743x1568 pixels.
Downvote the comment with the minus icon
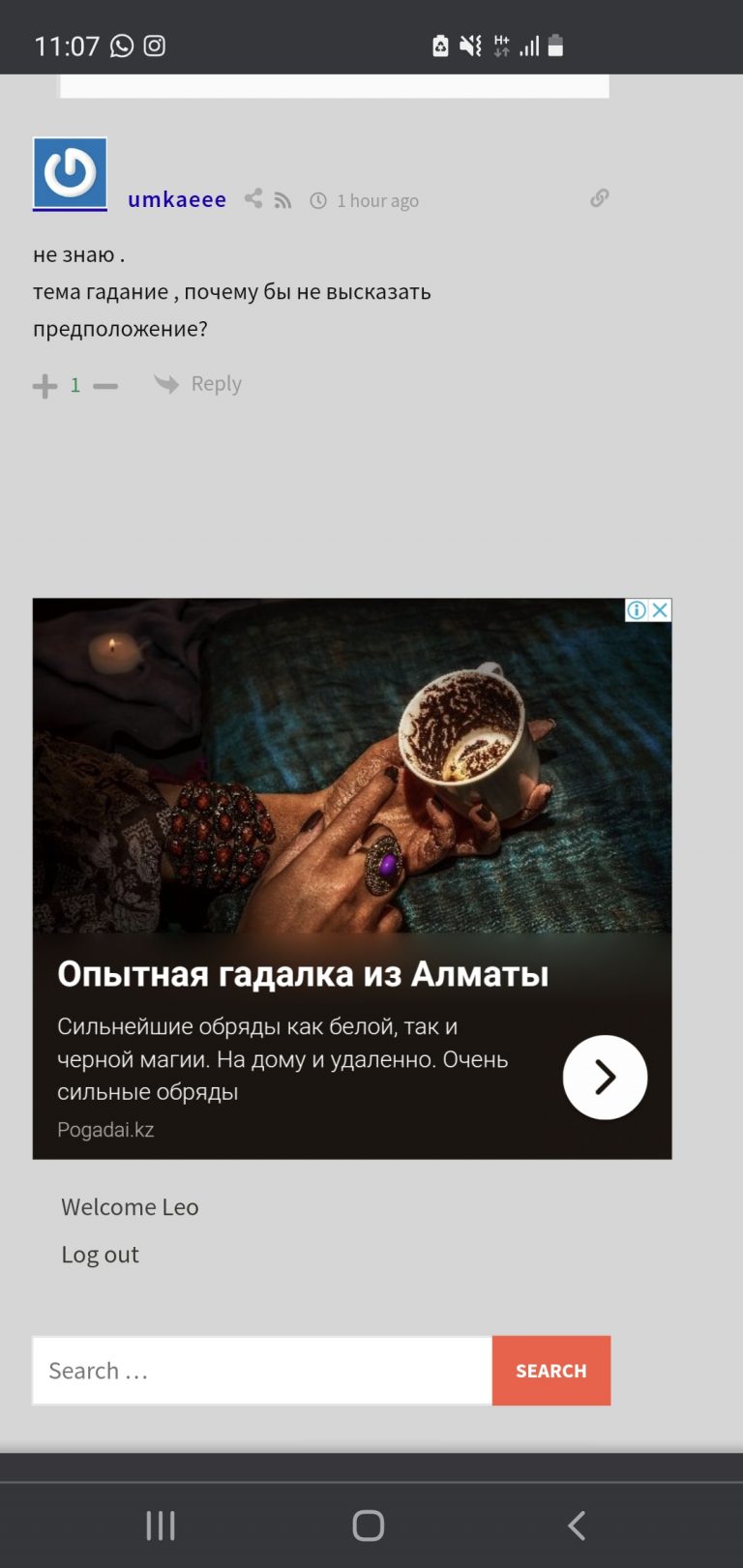[x=105, y=386]
